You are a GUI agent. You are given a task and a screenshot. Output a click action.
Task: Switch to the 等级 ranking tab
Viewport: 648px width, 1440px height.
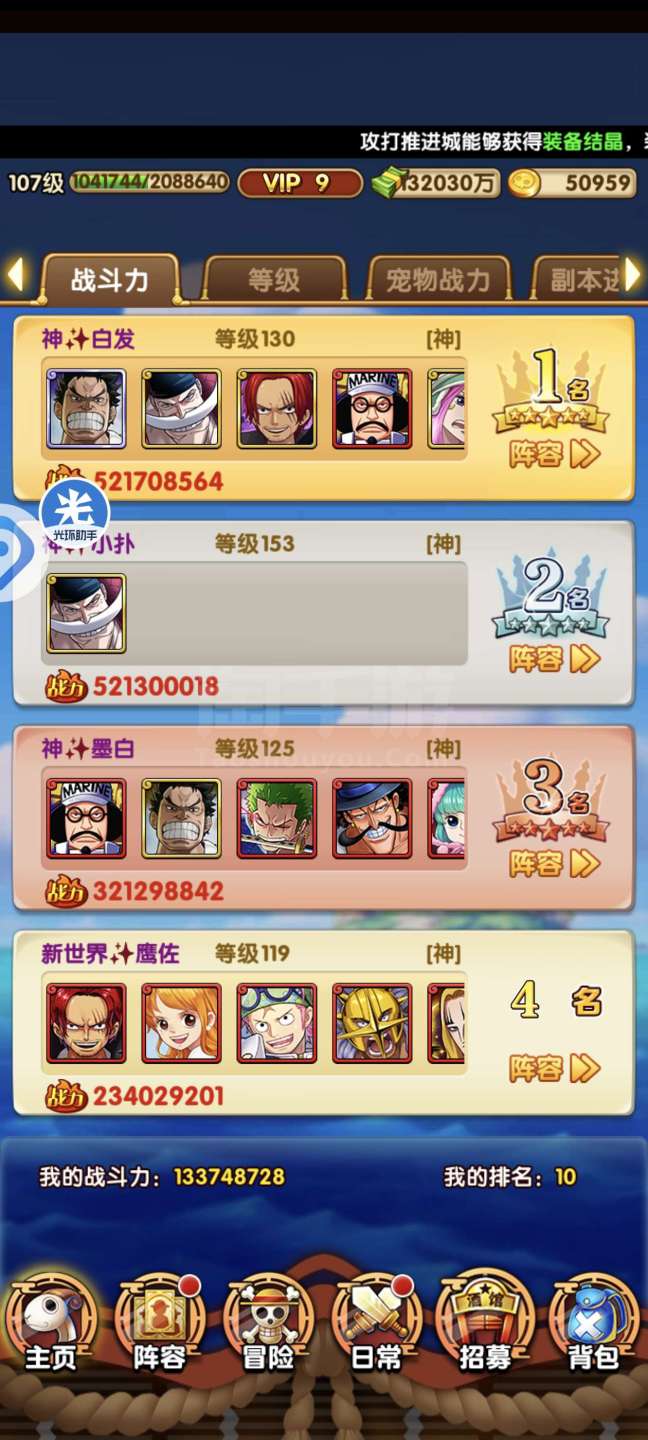(x=274, y=281)
